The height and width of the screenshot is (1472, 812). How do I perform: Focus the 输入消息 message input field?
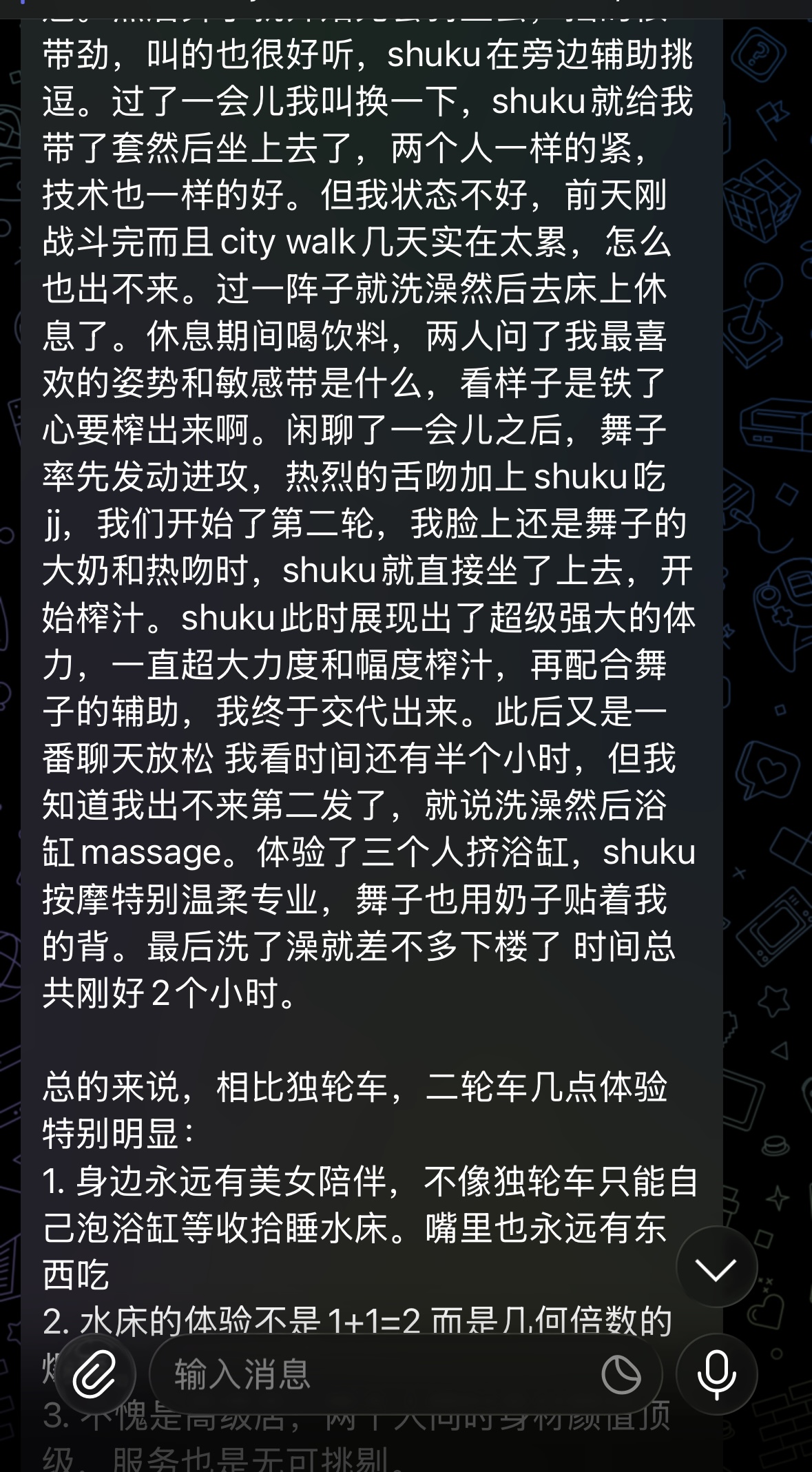tap(372, 1374)
